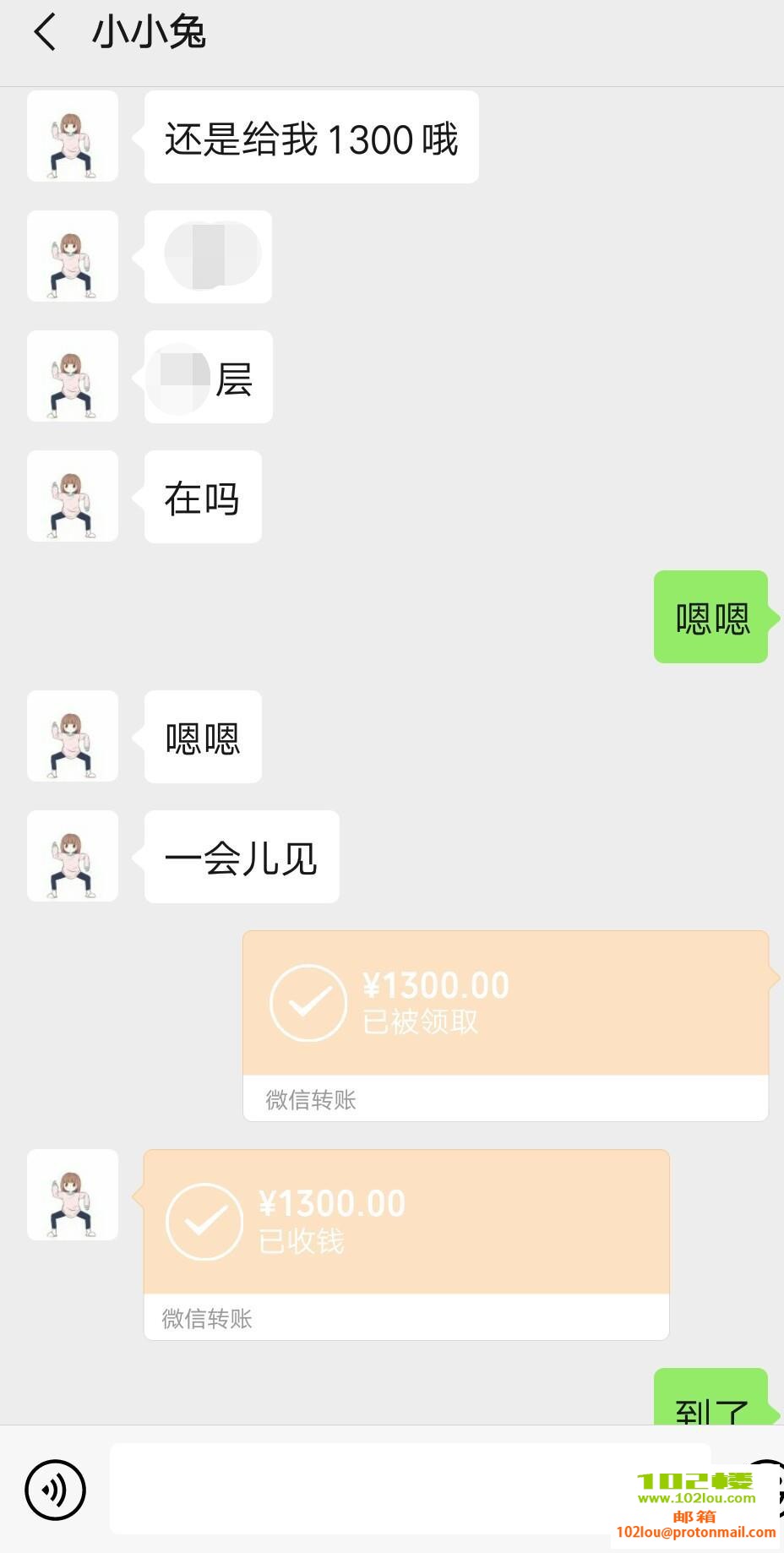Select the 还是给我 1300 哦 message bubble

tap(310, 137)
